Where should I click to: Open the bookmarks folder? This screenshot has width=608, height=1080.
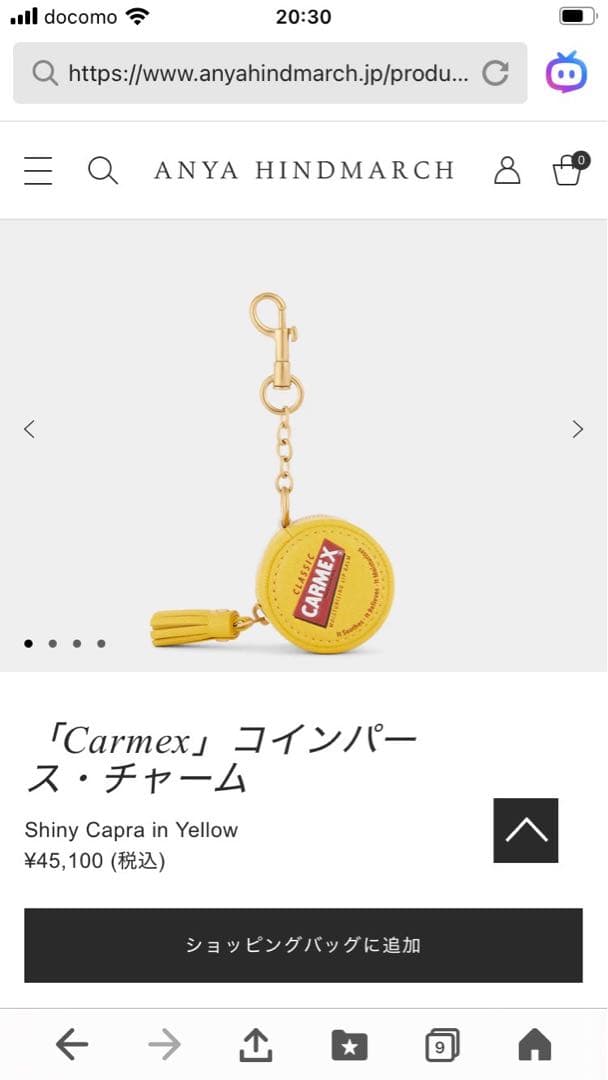pyautogui.click(x=349, y=1045)
